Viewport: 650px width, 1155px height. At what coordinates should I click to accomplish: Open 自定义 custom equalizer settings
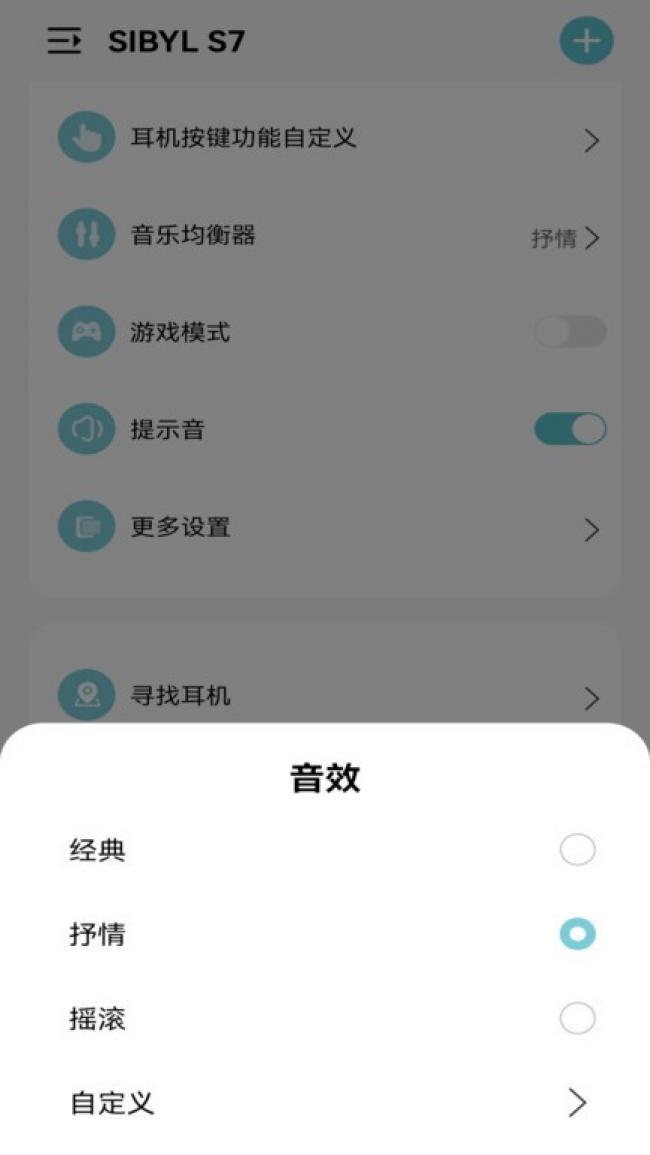pos(325,1103)
